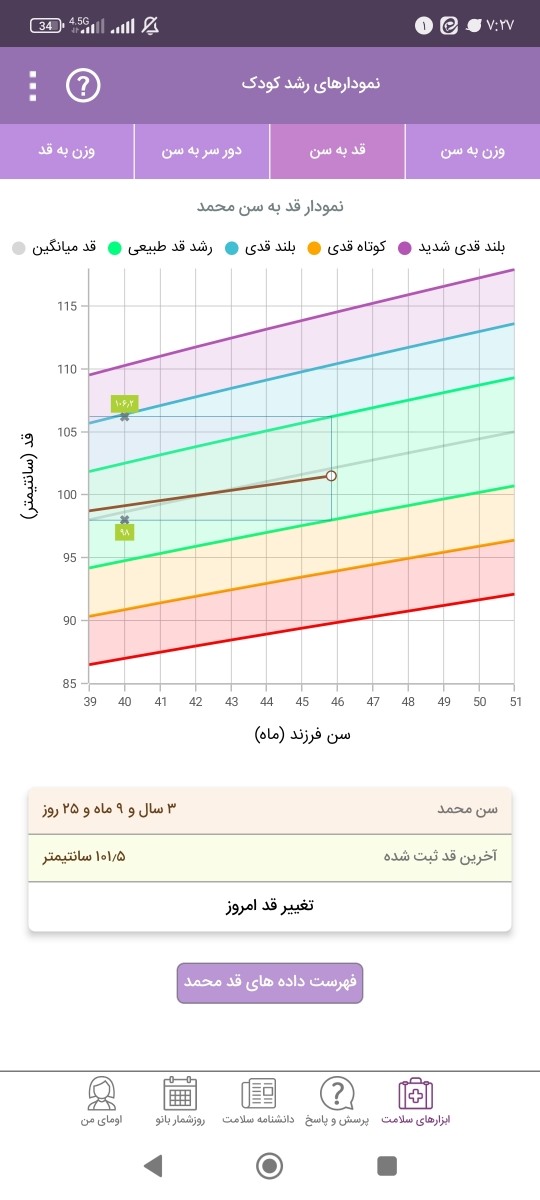Screen dimensions: 540x1200
Task: Open the وزن به قد tab
Action: point(67,151)
